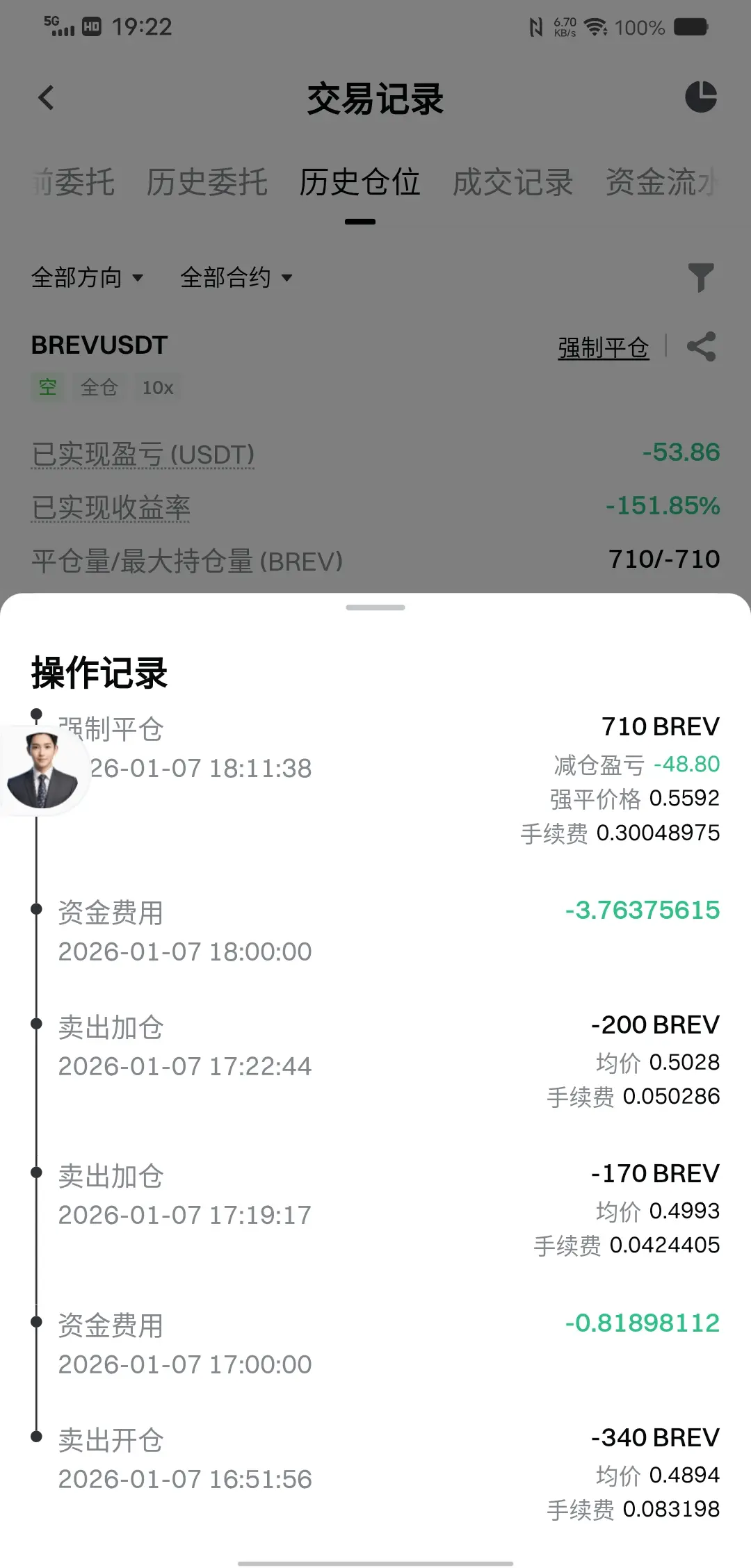The width and height of the screenshot is (751, 1568).
Task: Switch to 历史委托 tab
Action: pos(207,183)
